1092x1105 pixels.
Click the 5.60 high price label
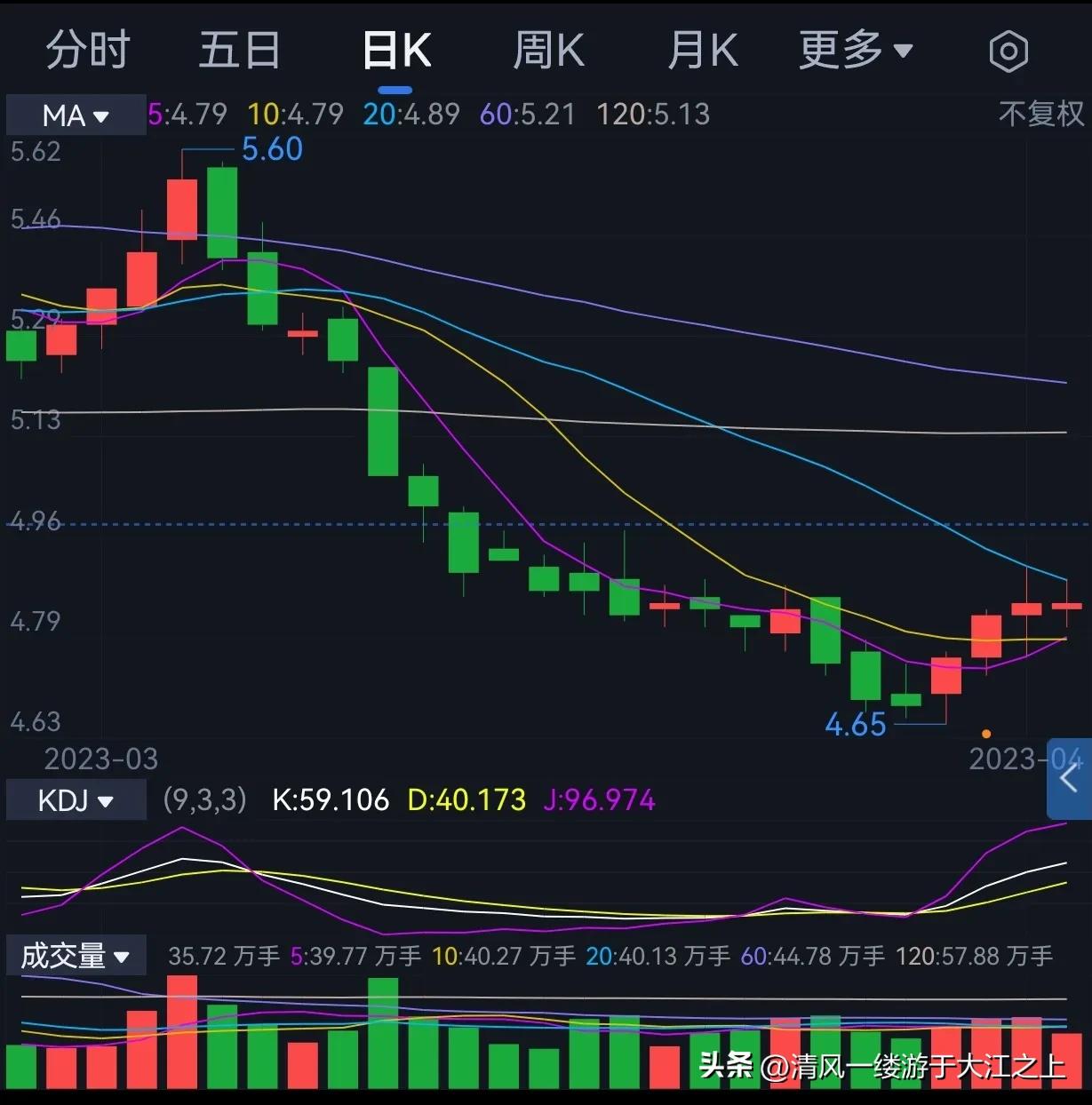[x=272, y=149]
